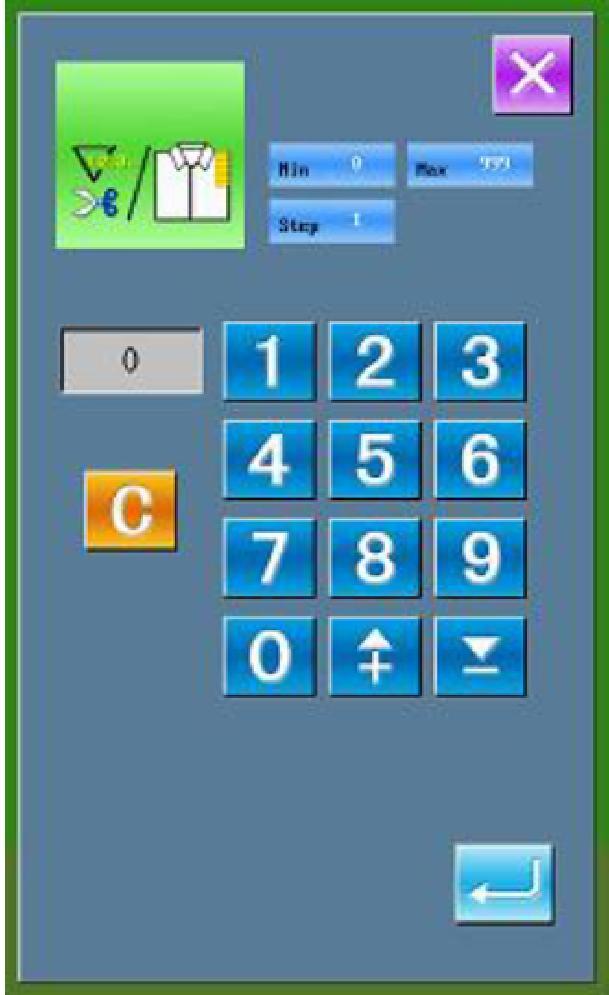
Task: Enter digit 0 on the keypad
Action: click(268, 656)
